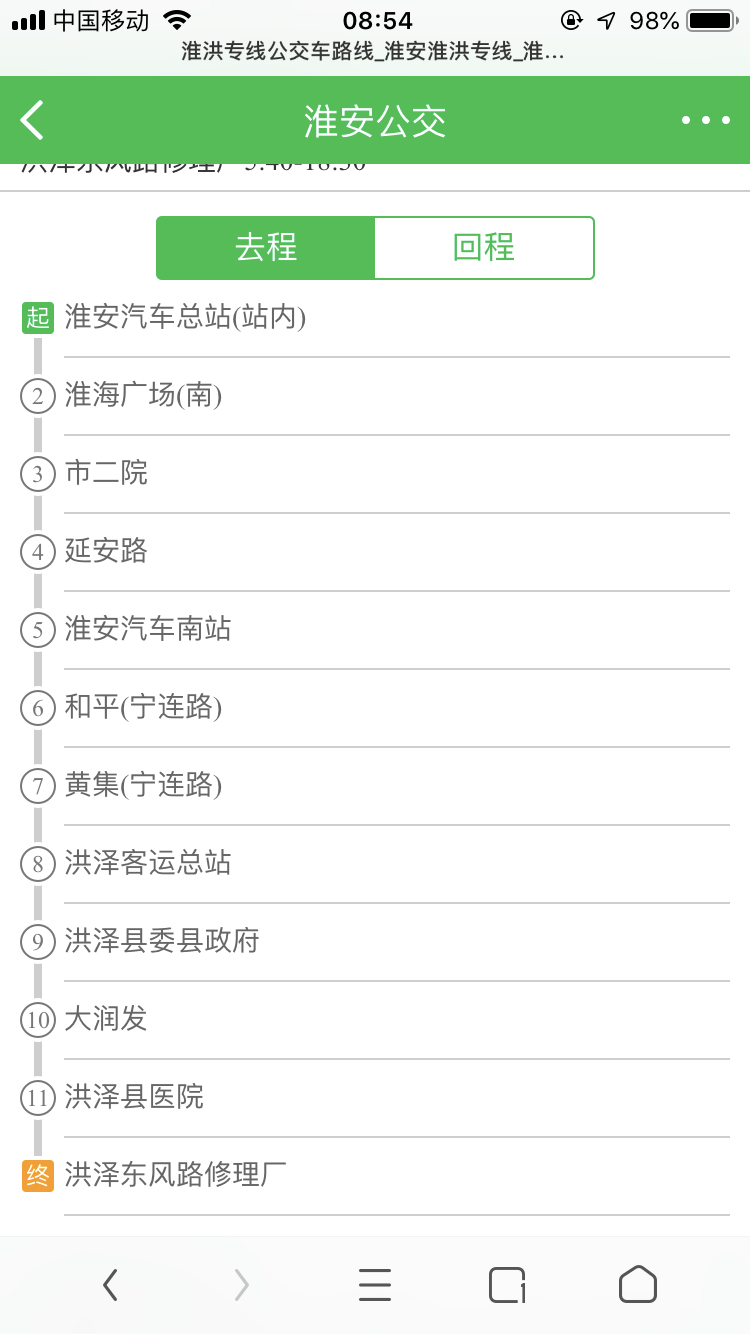Switch to the 回程 return tab
The height and width of the screenshot is (1334, 750).
click(x=484, y=247)
